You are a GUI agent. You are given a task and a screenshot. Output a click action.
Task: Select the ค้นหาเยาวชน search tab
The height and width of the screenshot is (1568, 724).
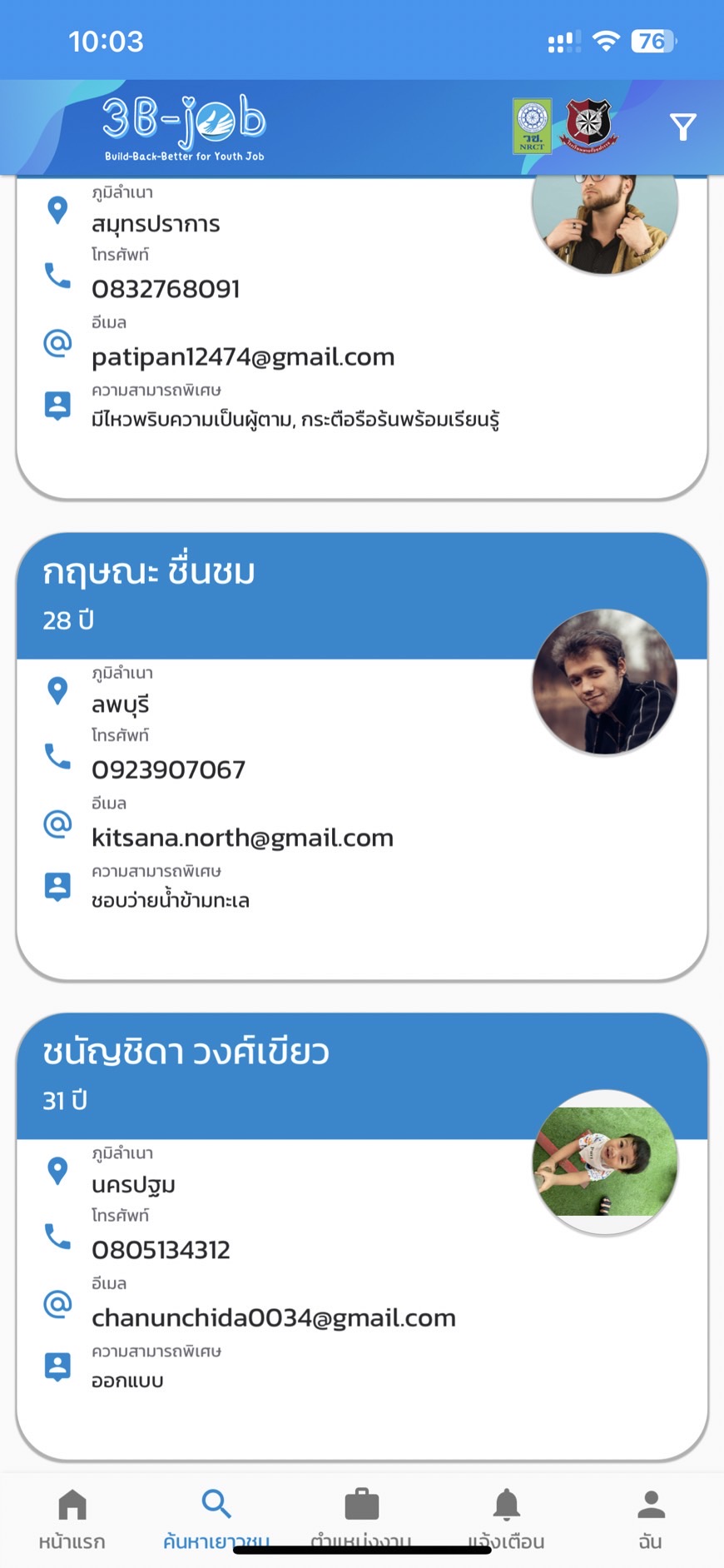(x=216, y=1518)
